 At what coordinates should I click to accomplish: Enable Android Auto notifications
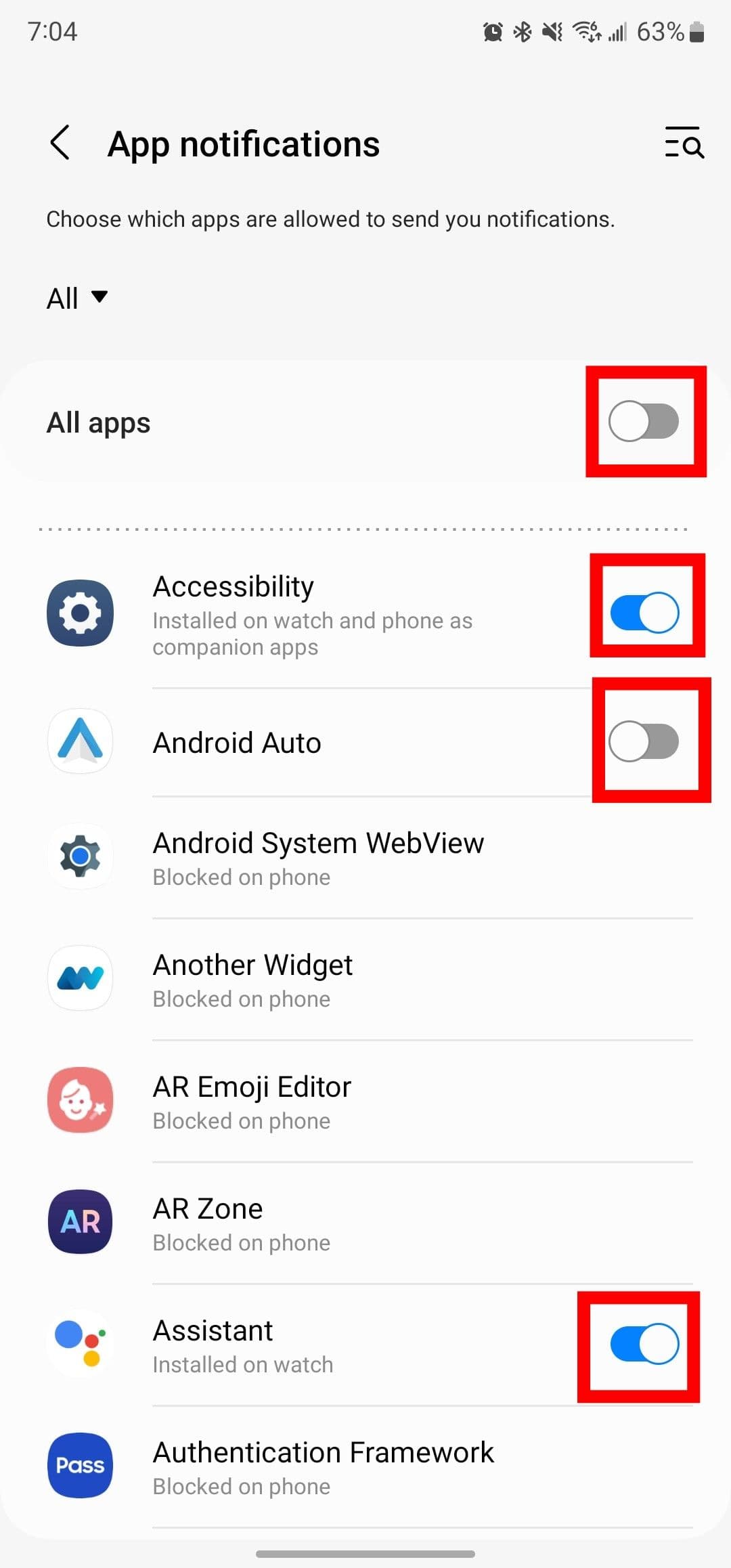click(x=644, y=741)
